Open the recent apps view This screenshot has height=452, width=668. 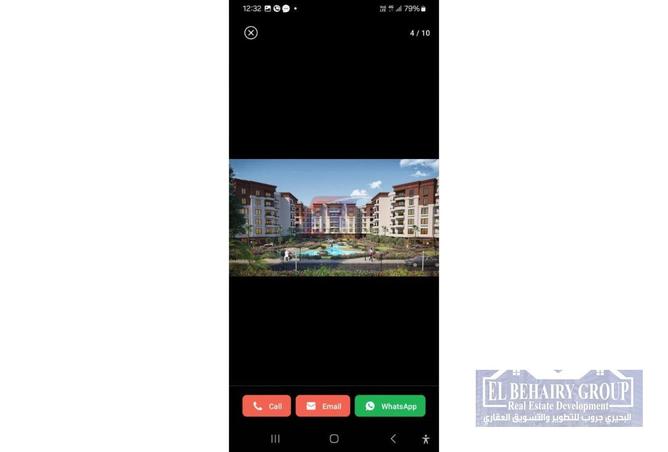[275, 439]
